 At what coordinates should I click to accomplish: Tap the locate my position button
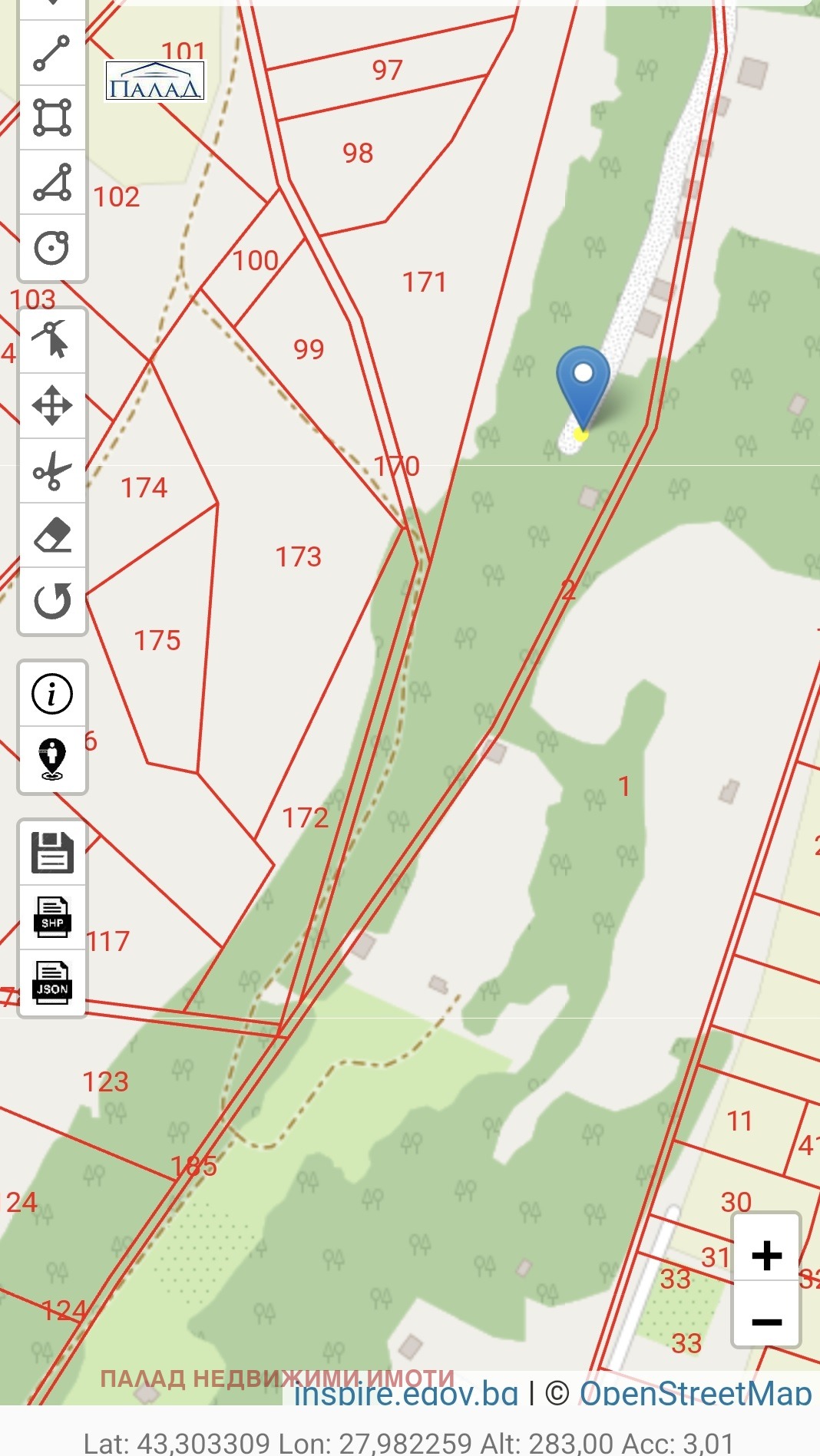coord(51,759)
